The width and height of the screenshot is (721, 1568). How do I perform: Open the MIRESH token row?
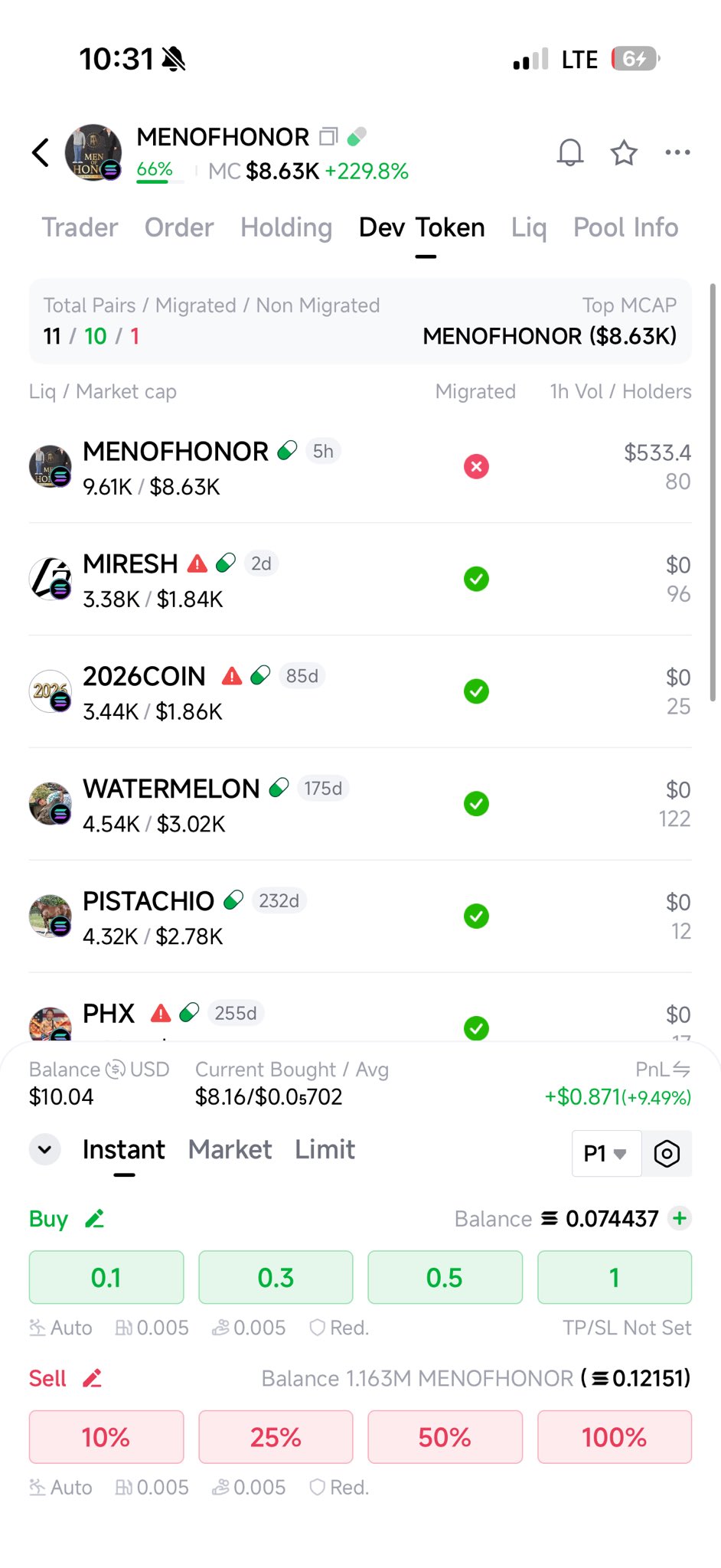(x=230, y=580)
